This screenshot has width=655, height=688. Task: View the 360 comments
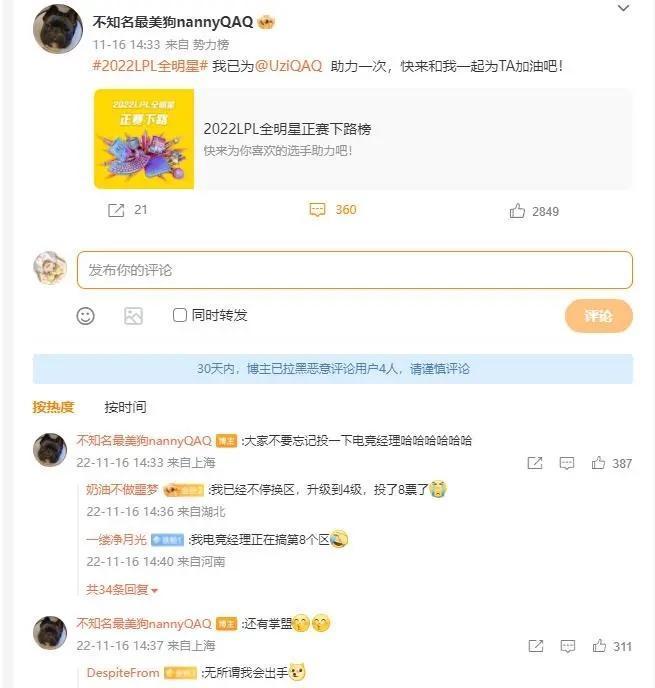[x=333, y=210]
